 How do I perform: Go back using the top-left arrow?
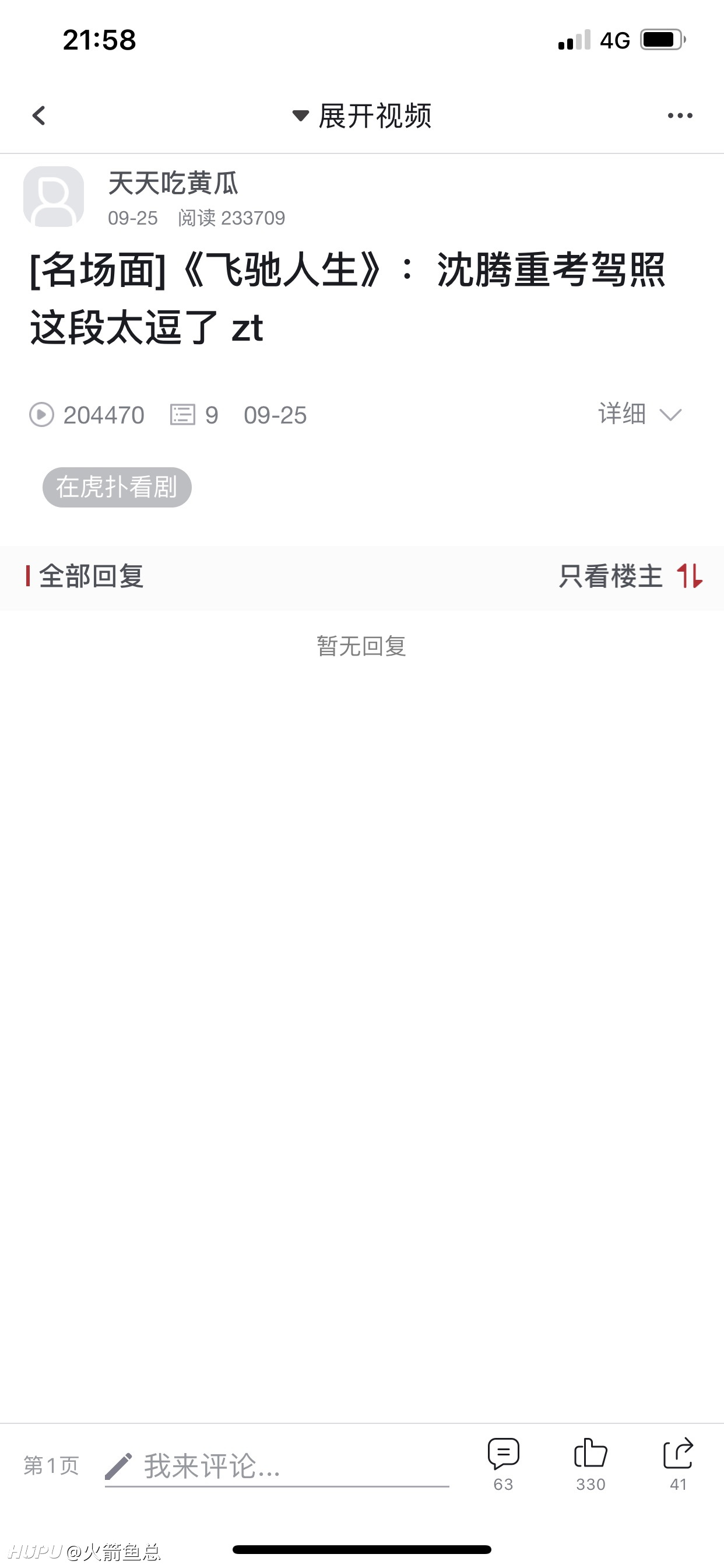tap(39, 116)
